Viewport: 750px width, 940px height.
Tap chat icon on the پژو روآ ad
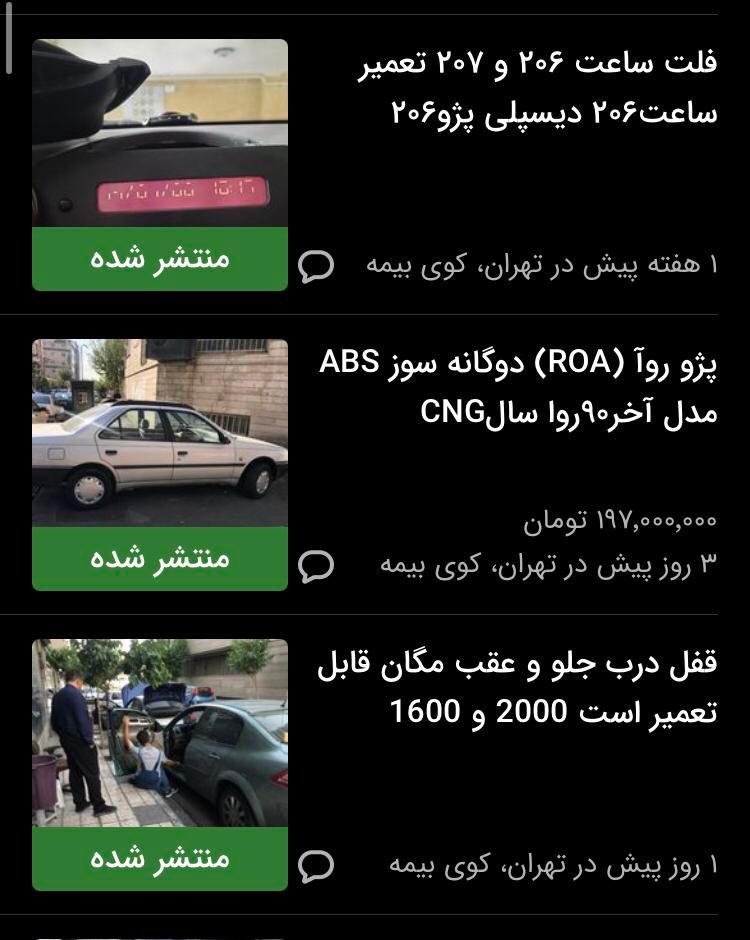click(x=316, y=565)
